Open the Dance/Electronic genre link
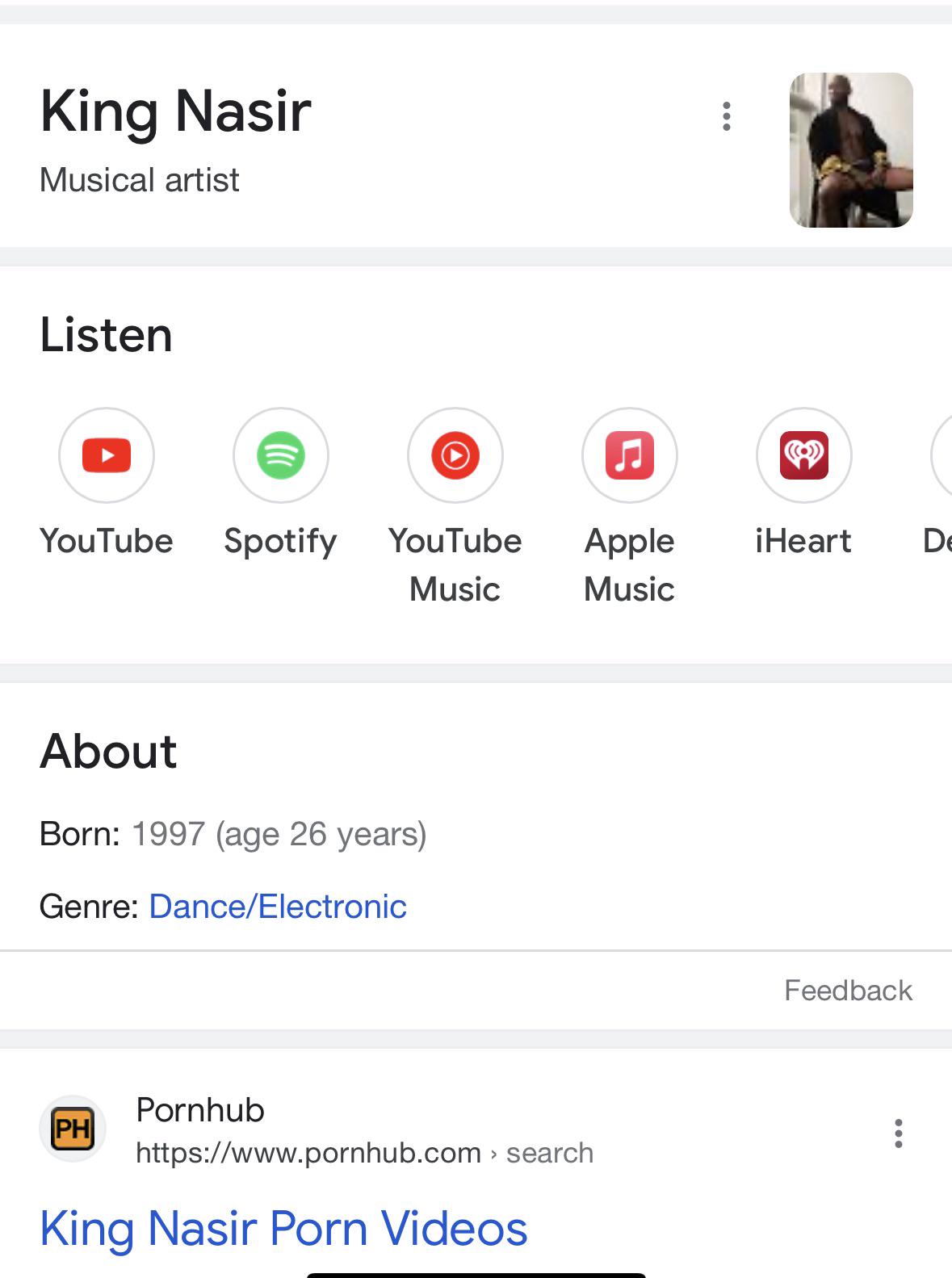Image resolution: width=952 pixels, height=1278 pixels. tap(278, 907)
